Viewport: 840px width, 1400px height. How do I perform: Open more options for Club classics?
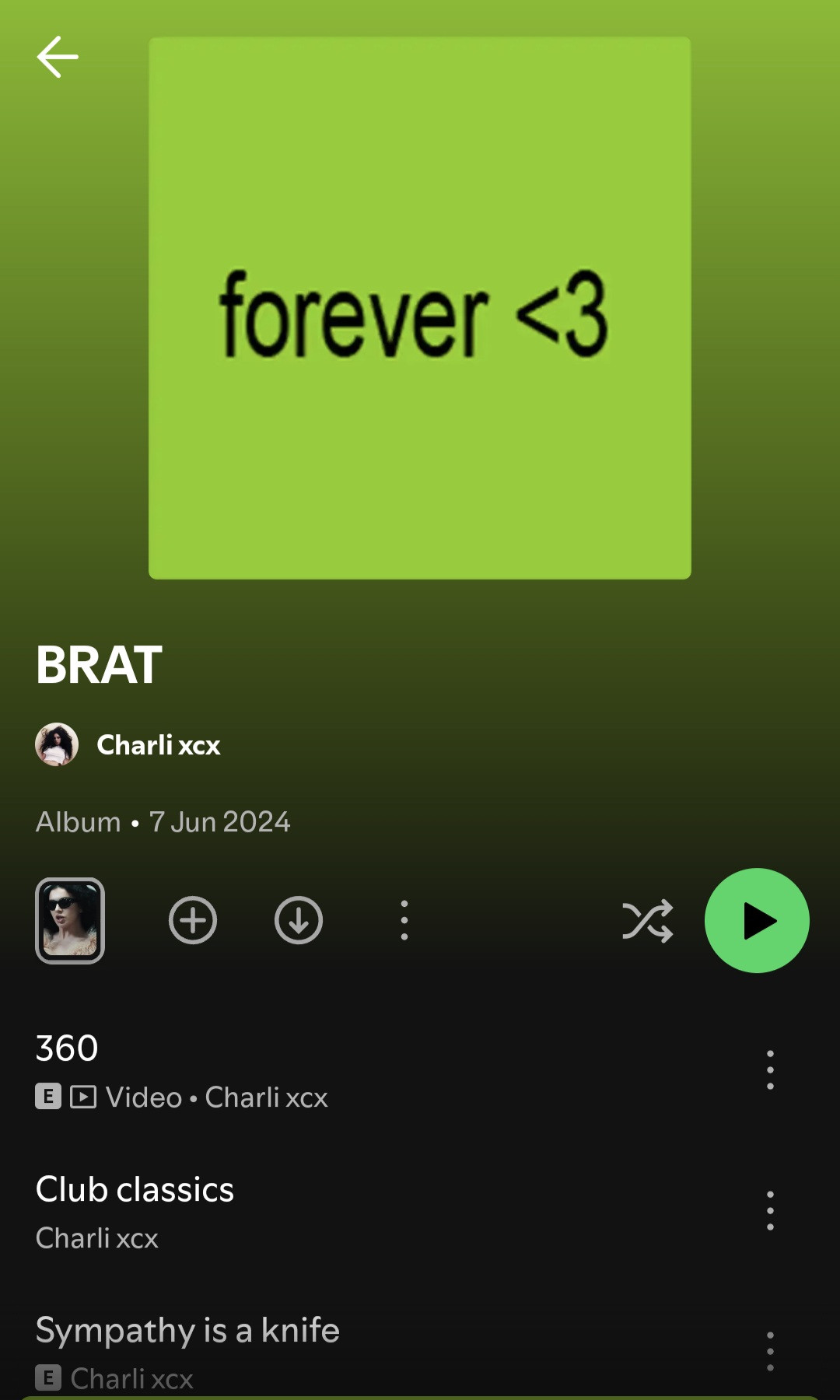(x=770, y=1211)
